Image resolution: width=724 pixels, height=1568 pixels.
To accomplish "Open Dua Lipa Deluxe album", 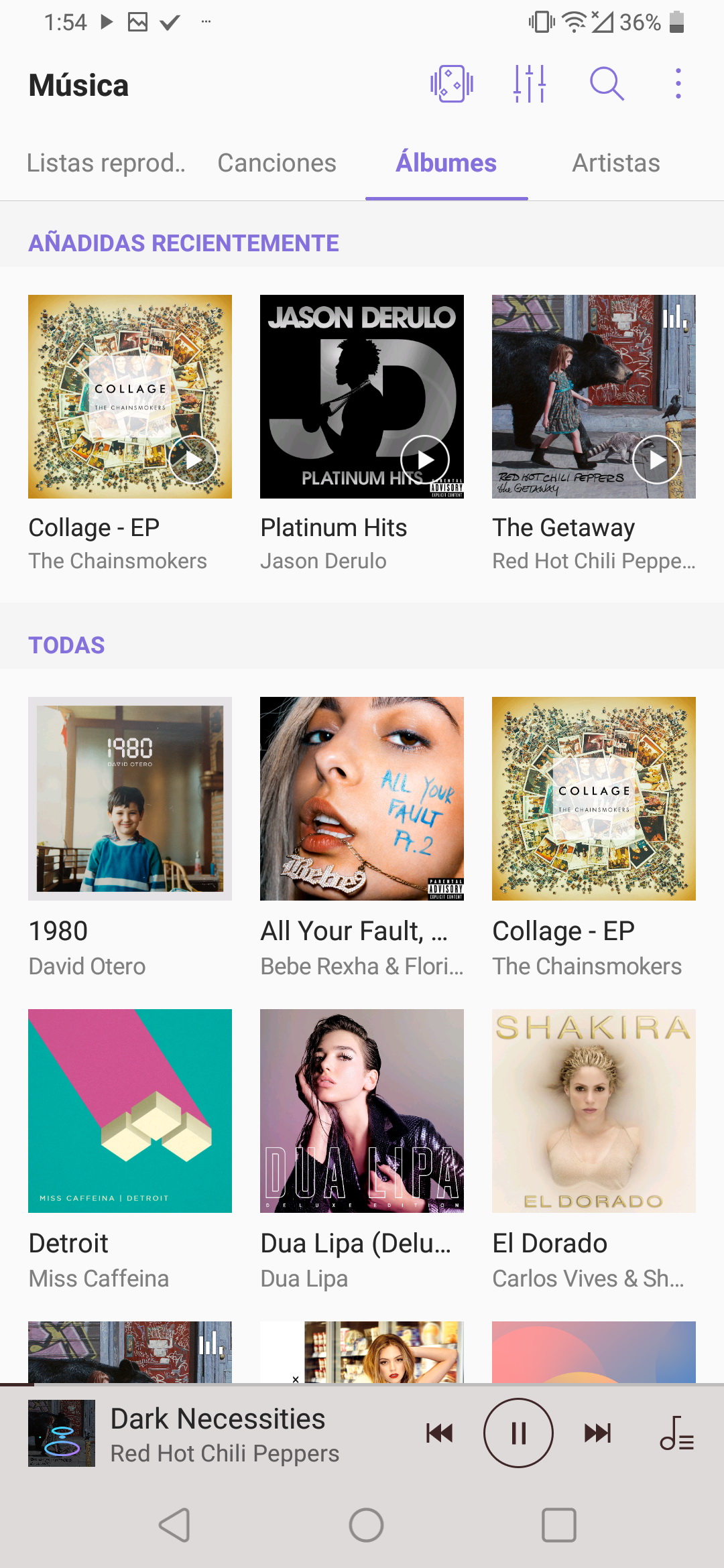I will point(362,1111).
